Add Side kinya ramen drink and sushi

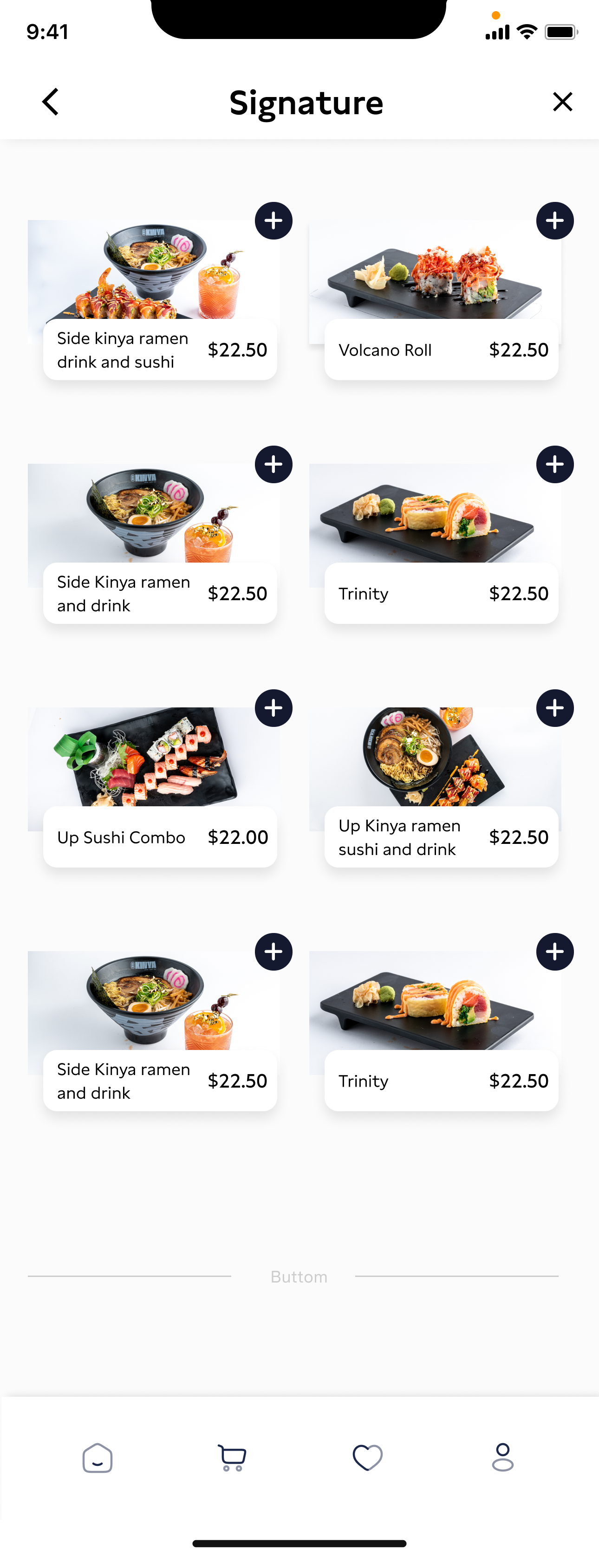[x=273, y=220]
